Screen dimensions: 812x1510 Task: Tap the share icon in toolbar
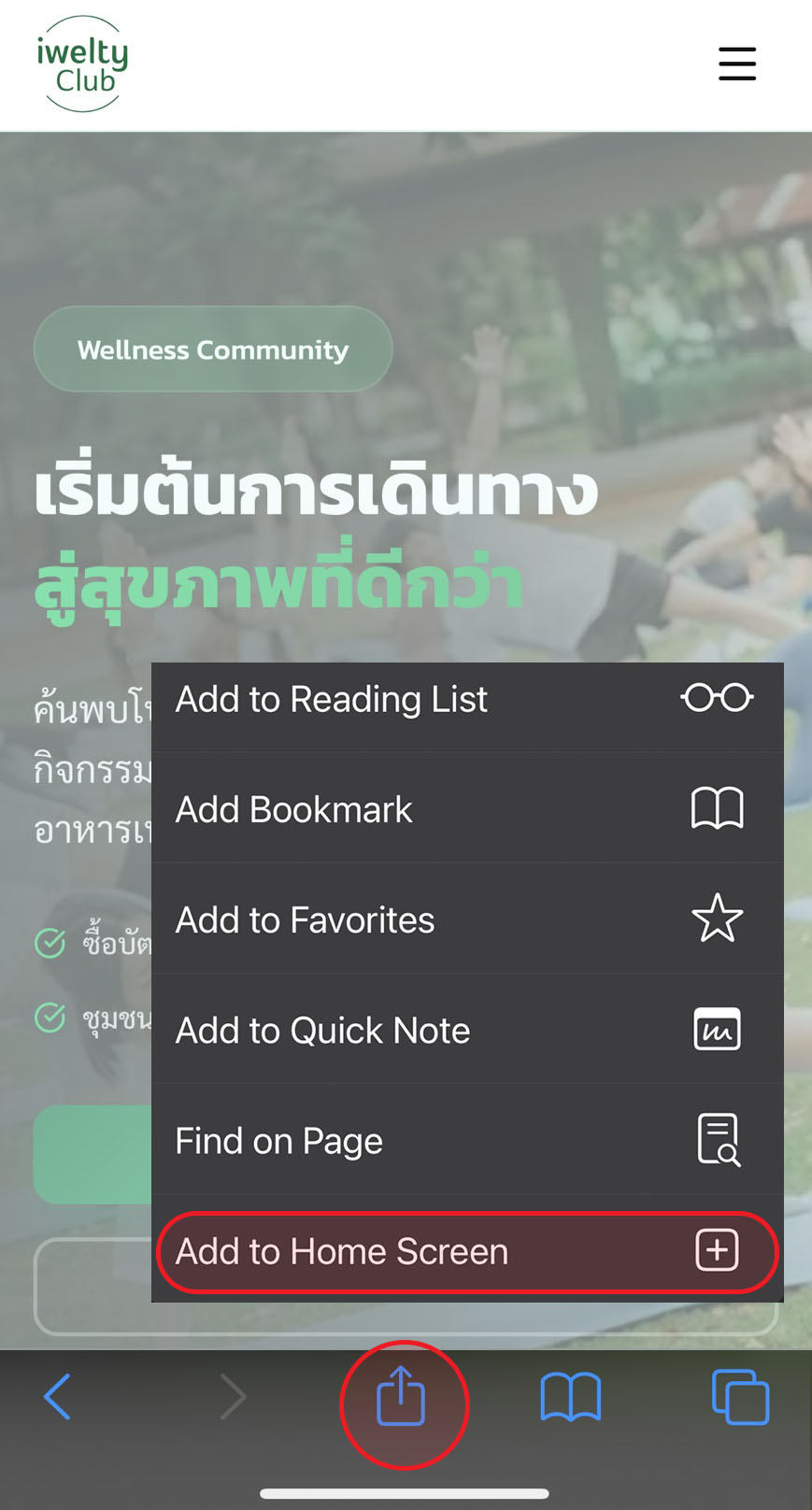coord(402,1397)
